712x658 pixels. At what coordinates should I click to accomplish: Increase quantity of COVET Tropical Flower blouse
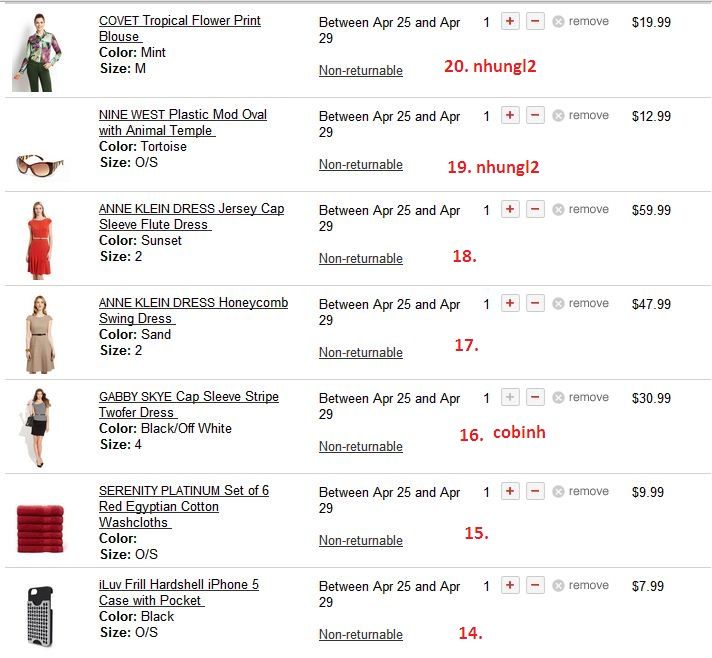(510, 21)
